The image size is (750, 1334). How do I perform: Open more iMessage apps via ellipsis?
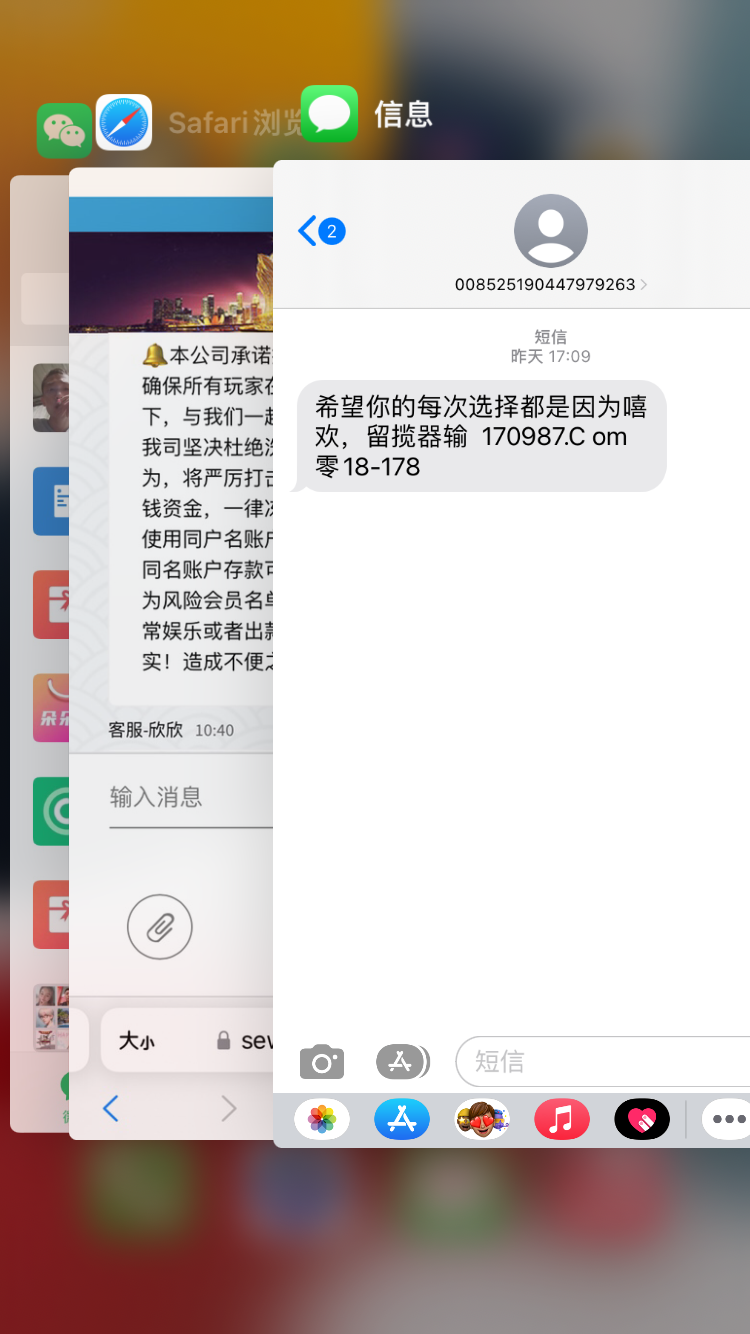(x=728, y=1119)
